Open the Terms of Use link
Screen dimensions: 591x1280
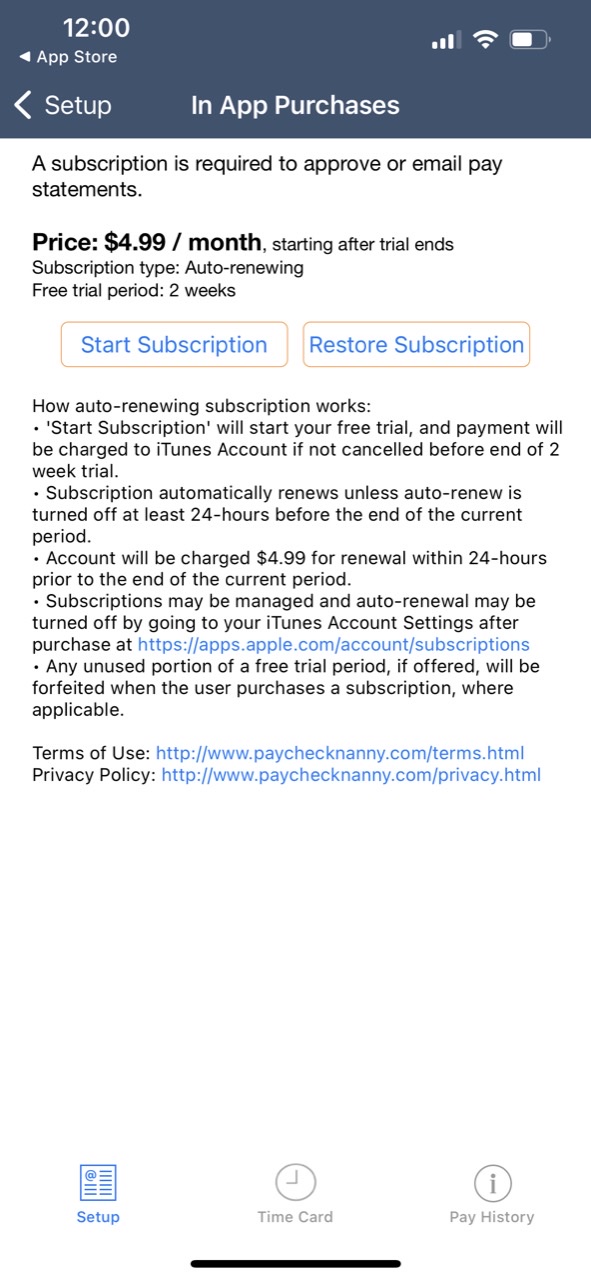[340, 753]
